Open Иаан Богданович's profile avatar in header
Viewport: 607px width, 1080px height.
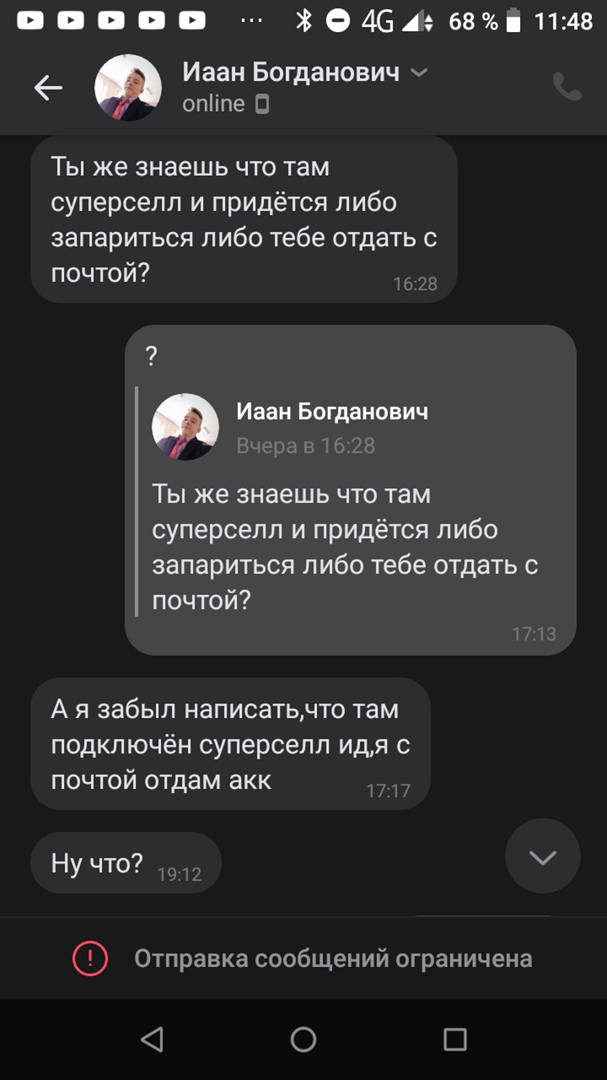tap(128, 88)
